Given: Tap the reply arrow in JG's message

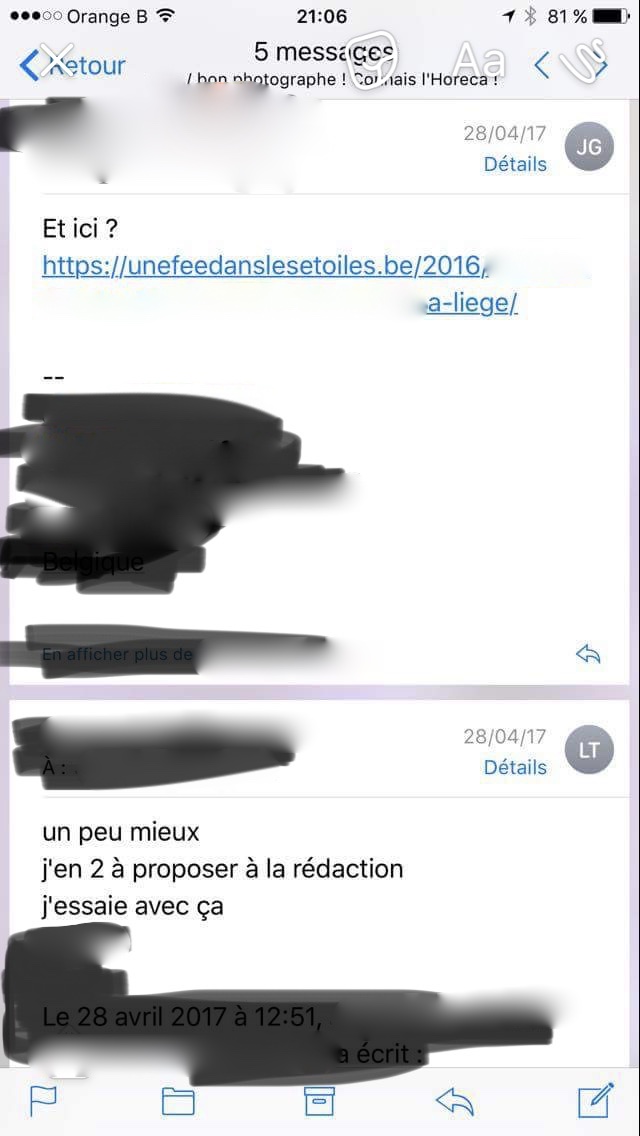Looking at the screenshot, I should tap(588, 654).
